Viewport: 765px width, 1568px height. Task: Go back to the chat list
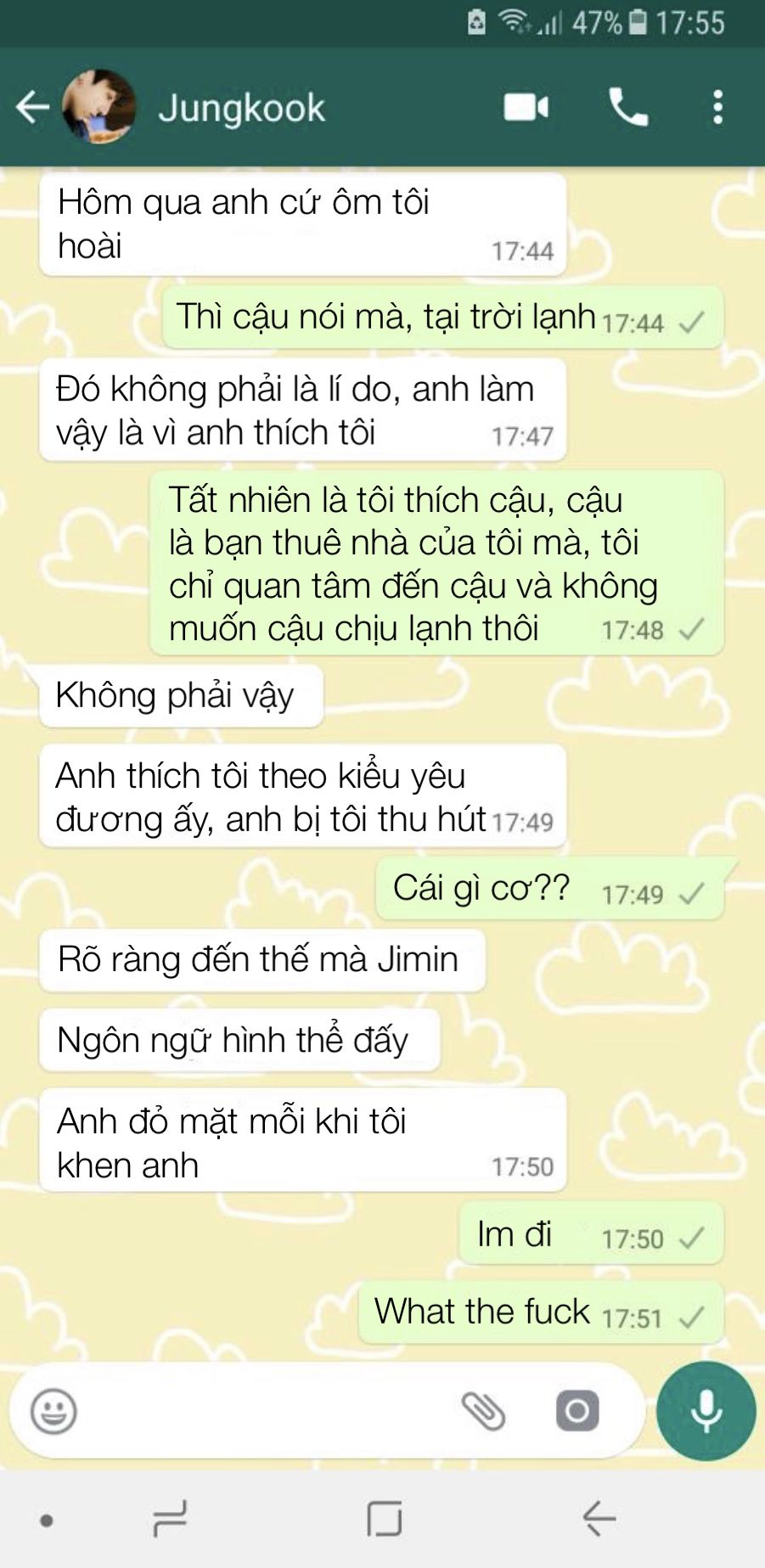coord(32,108)
